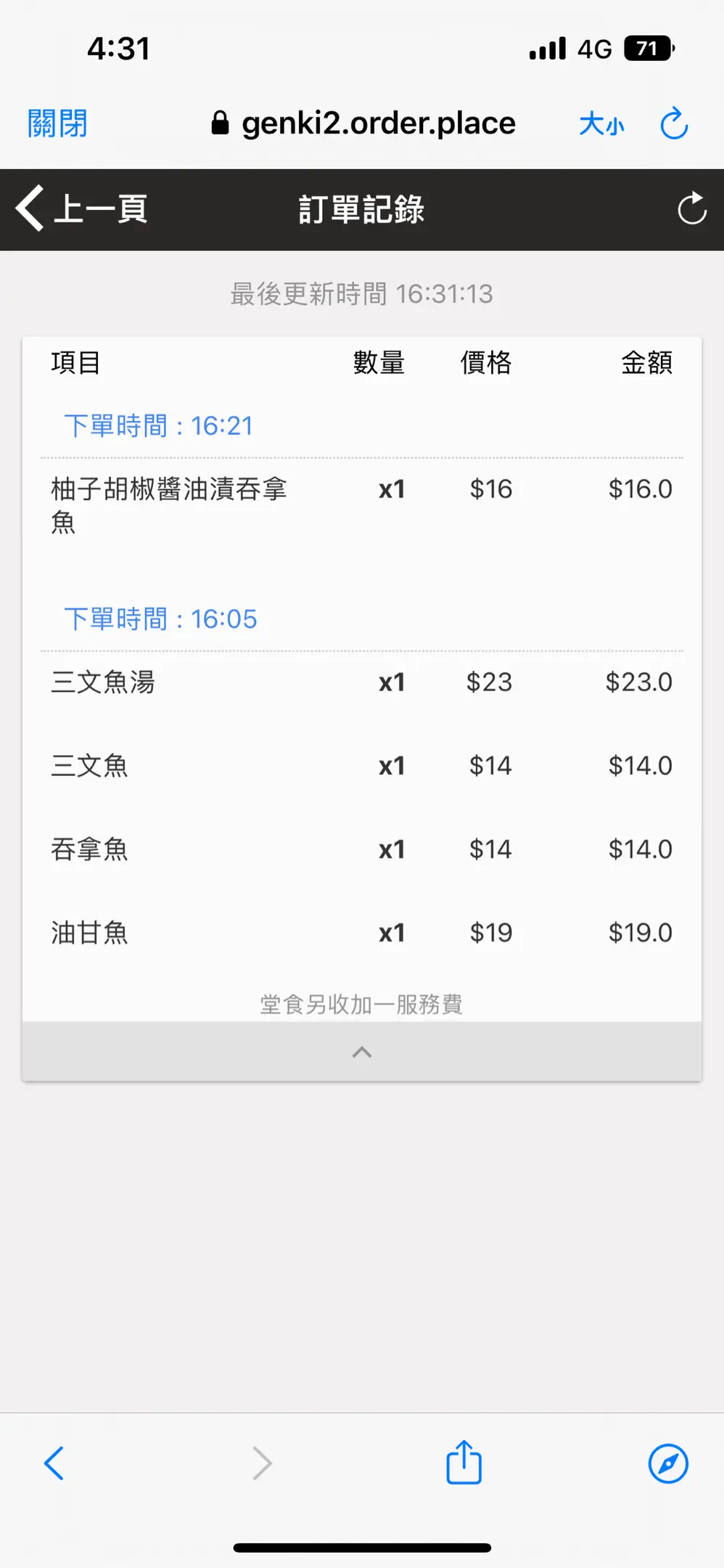Tap 關閉 to close the browser view
Viewport: 724px width, 1568px height.
[x=57, y=123]
